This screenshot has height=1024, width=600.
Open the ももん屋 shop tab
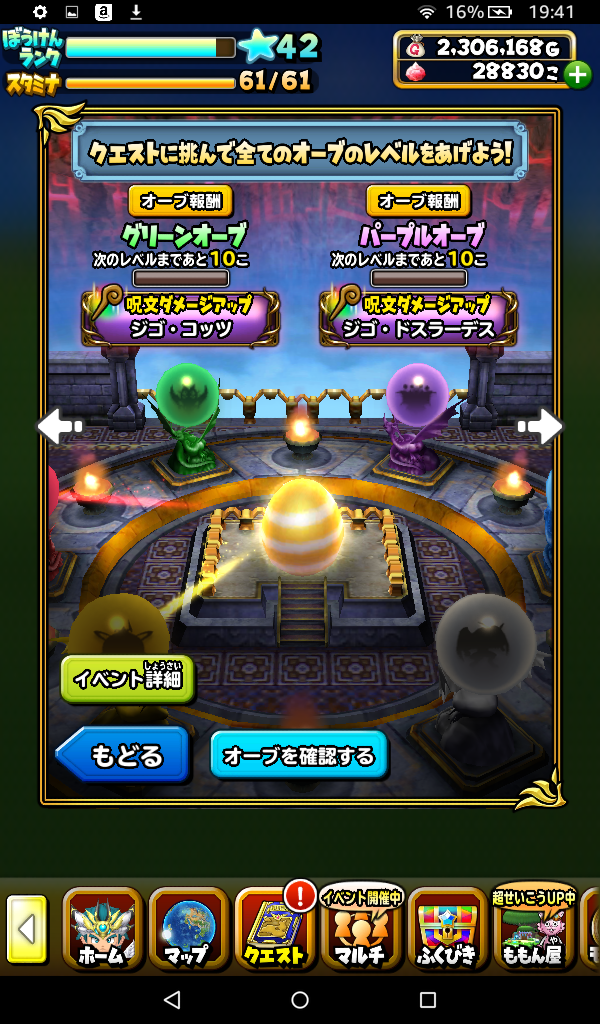(x=533, y=929)
